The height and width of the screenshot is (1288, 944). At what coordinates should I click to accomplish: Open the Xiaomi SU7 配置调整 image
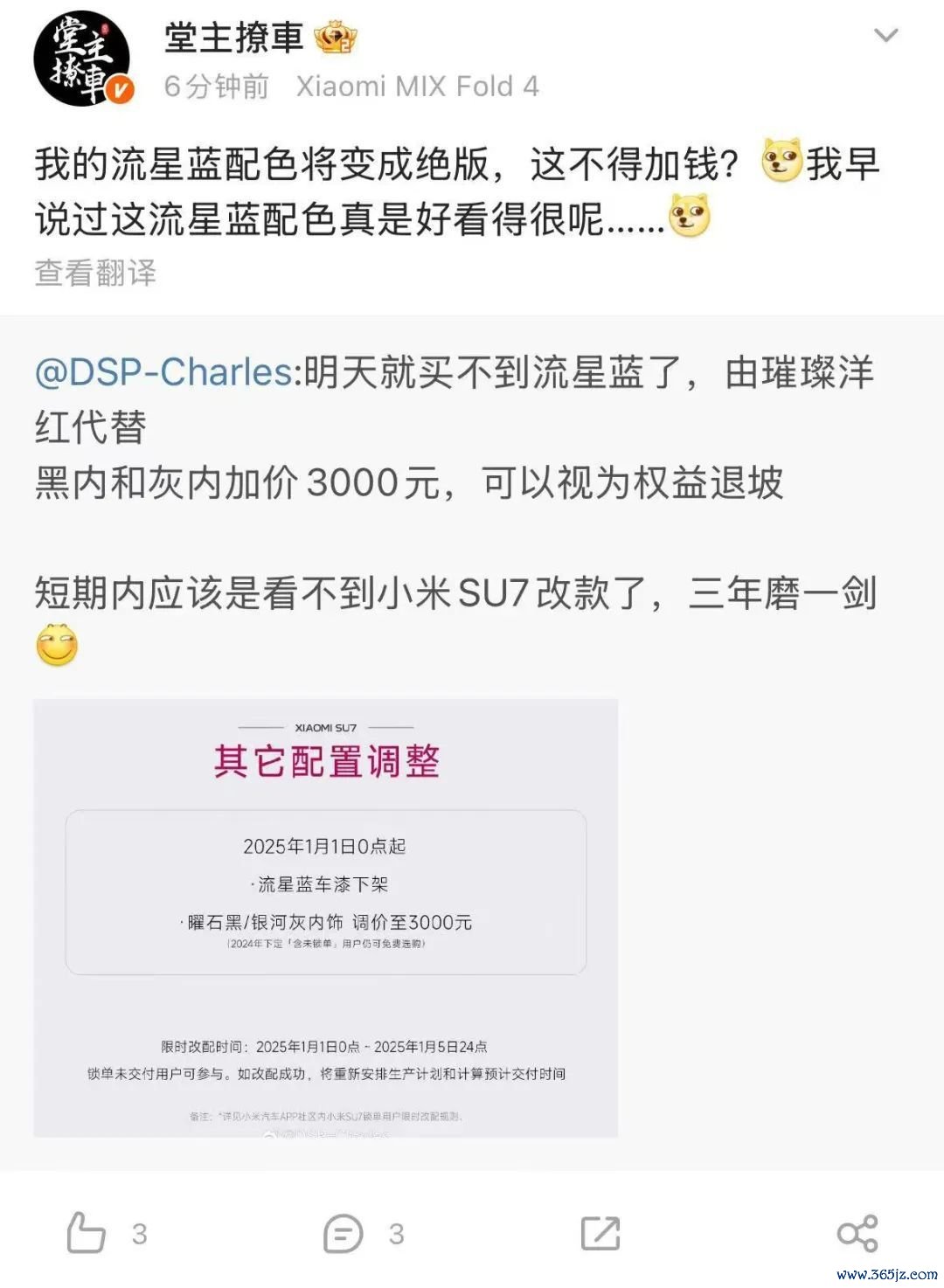point(325,918)
